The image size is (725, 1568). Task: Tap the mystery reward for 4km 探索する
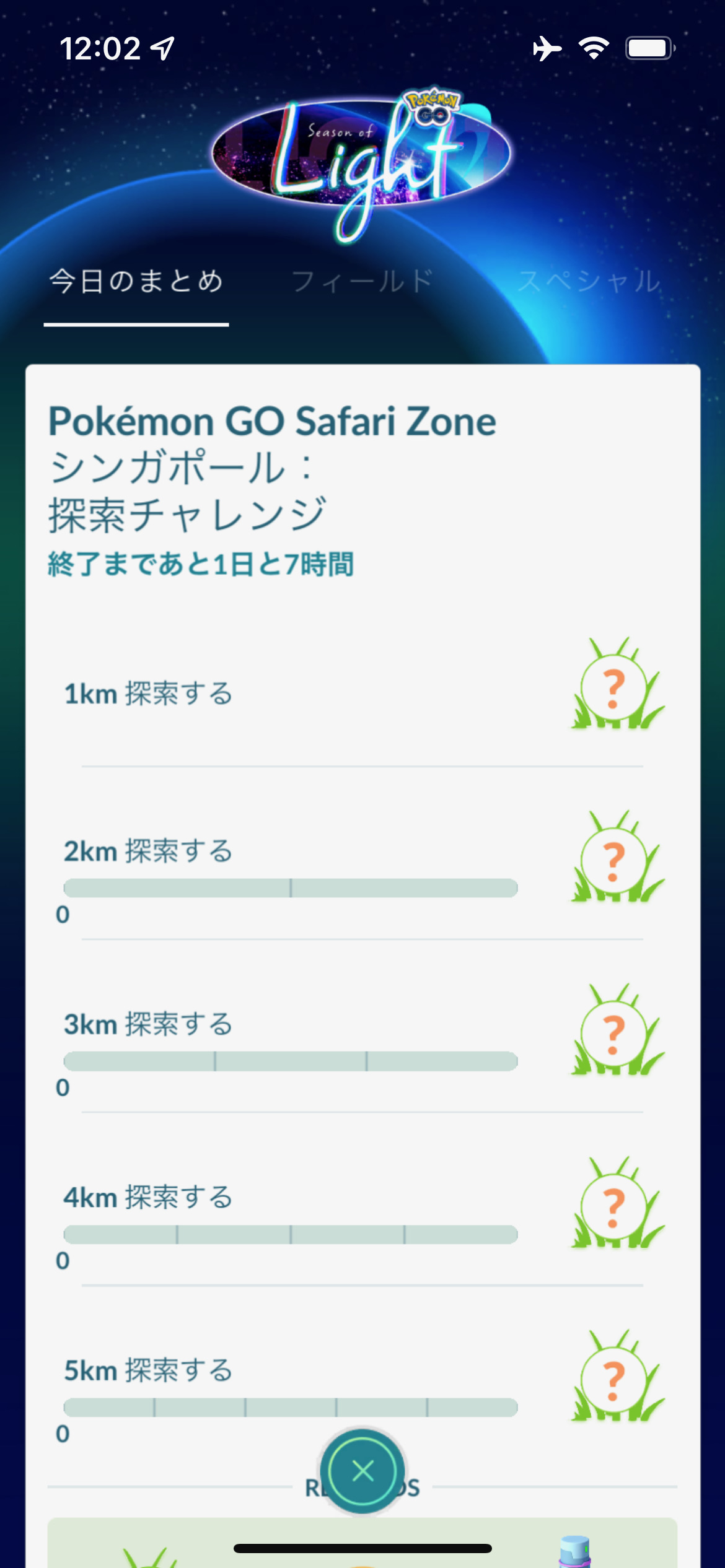pyautogui.click(x=617, y=1203)
